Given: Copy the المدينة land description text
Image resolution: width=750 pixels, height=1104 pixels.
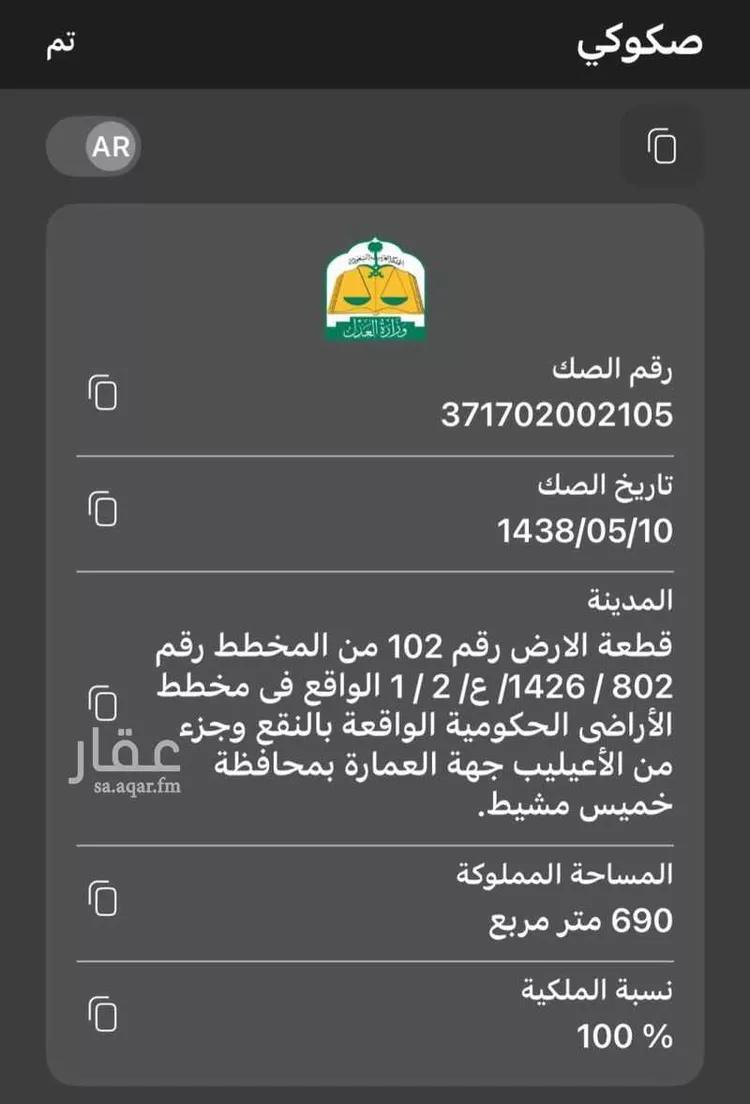Looking at the screenshot, I should pos(104,704).
